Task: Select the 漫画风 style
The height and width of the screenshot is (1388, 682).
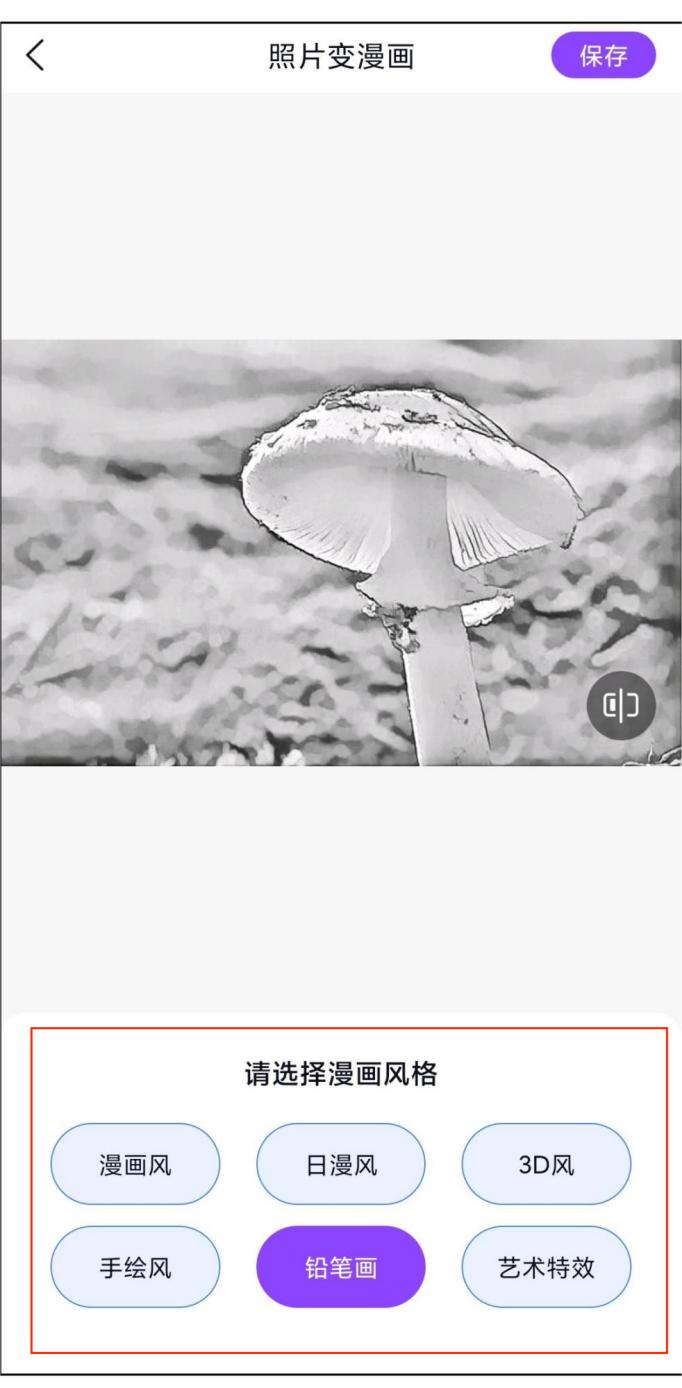Action: [135, 1164]
